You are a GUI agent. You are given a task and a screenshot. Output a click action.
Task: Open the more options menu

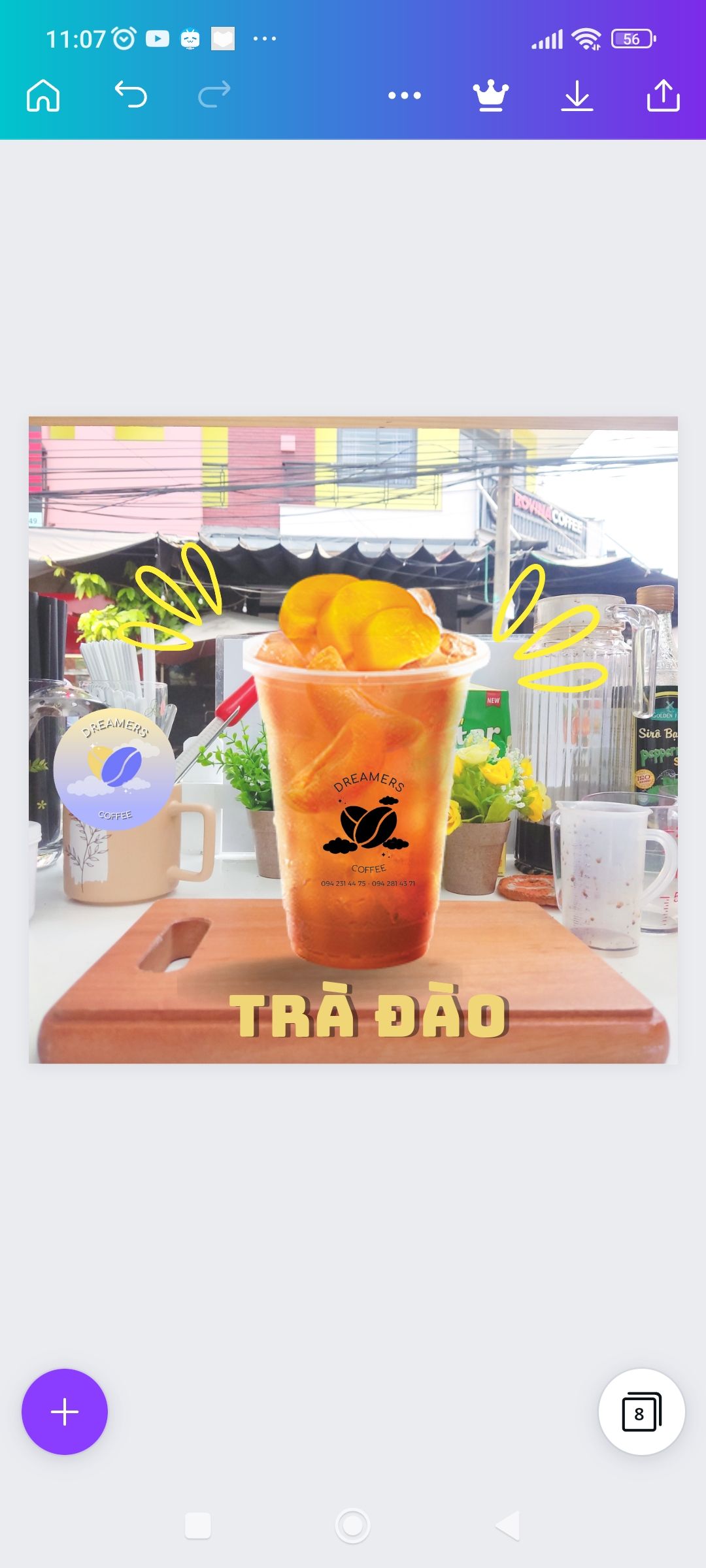point(404,95)
